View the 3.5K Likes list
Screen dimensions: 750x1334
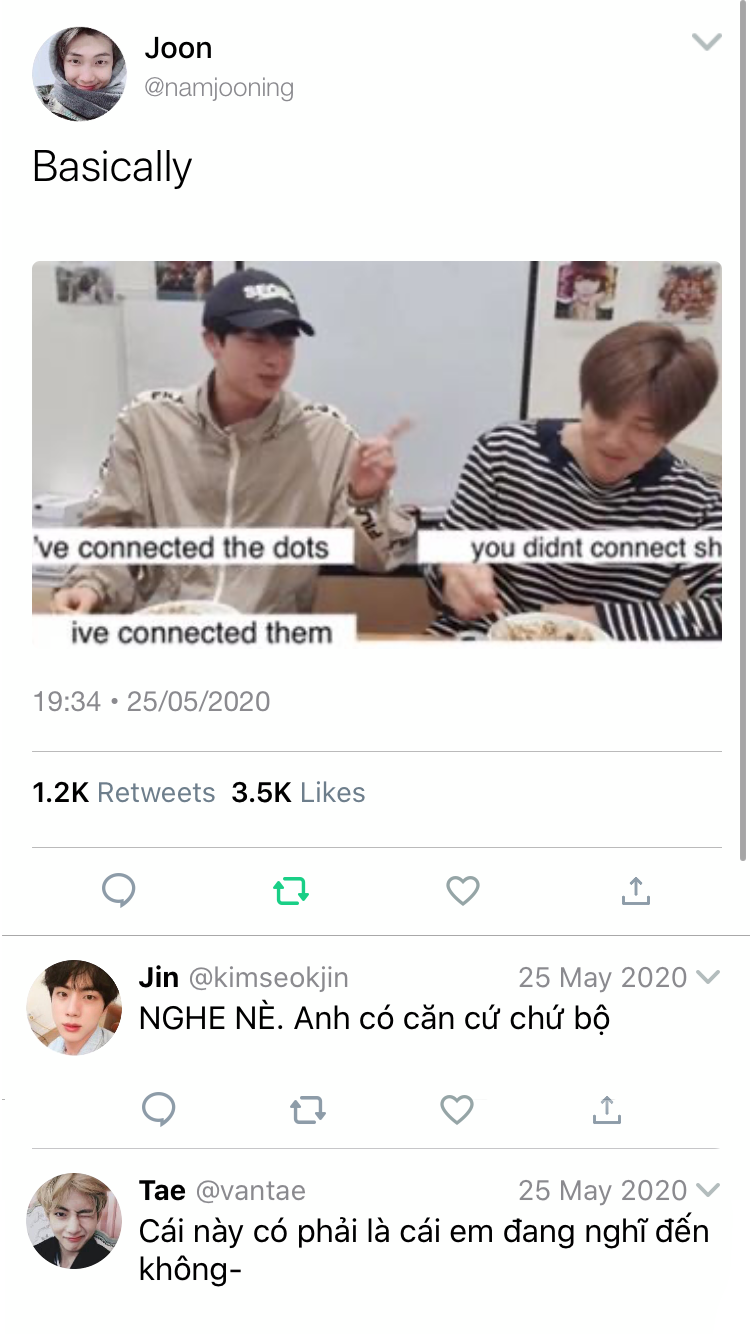click(298, 793)
